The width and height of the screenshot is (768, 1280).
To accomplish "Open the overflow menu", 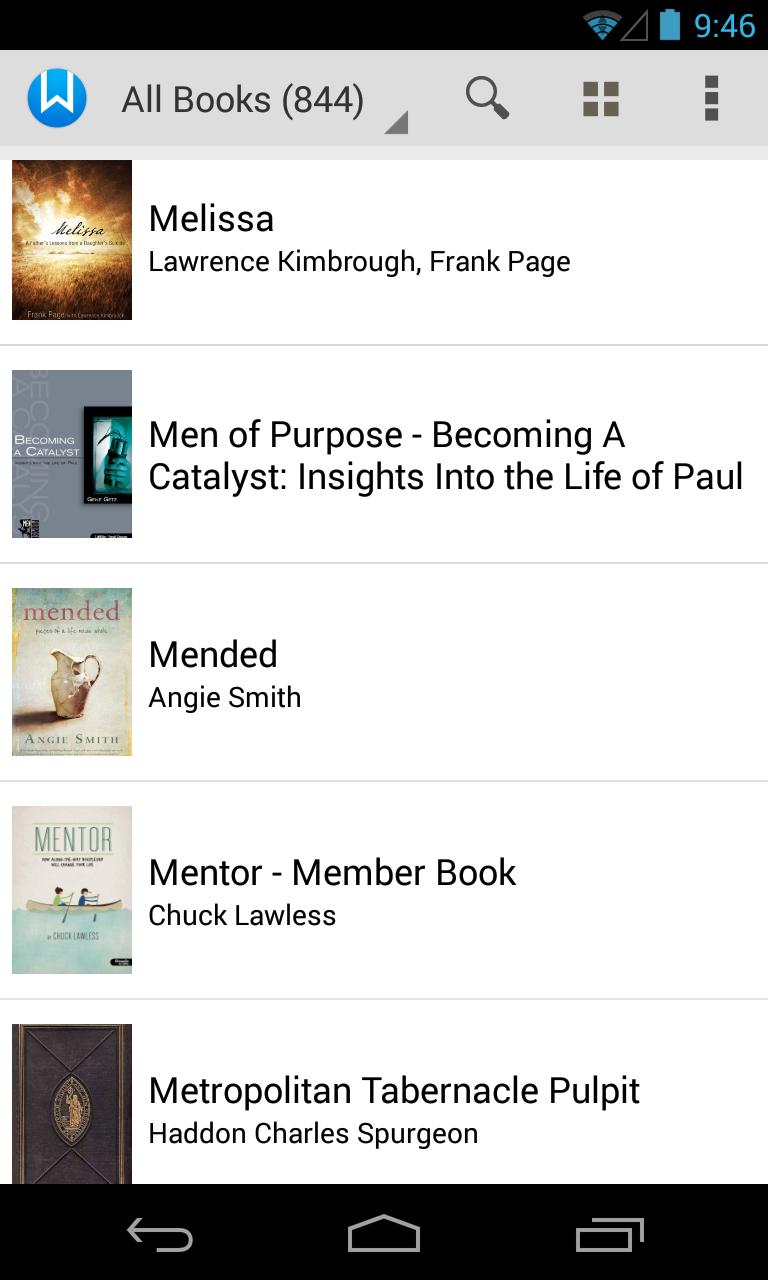I will 711,99.
